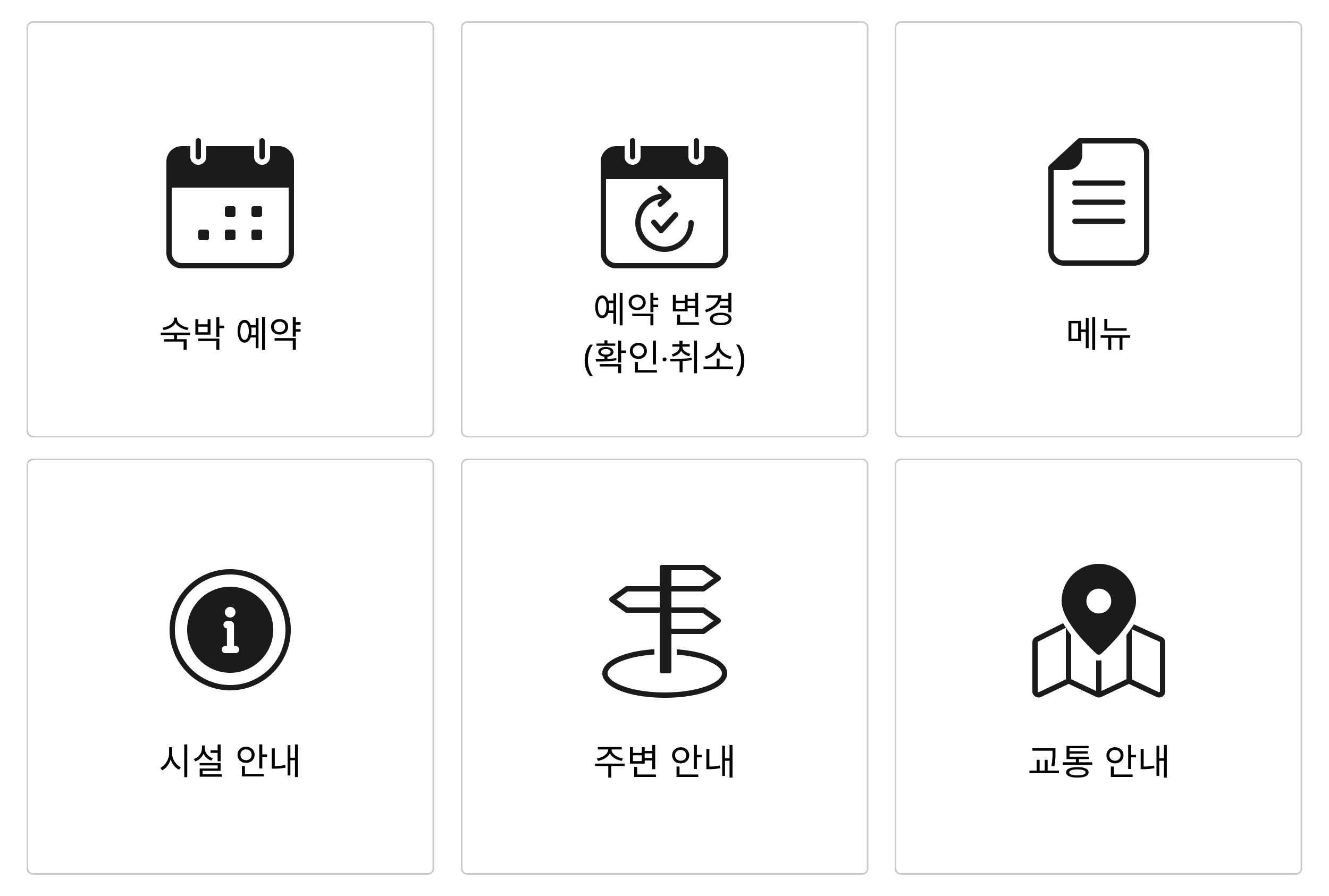Select 예약 변경 (확인·취소) card

(x=664, y=229)
